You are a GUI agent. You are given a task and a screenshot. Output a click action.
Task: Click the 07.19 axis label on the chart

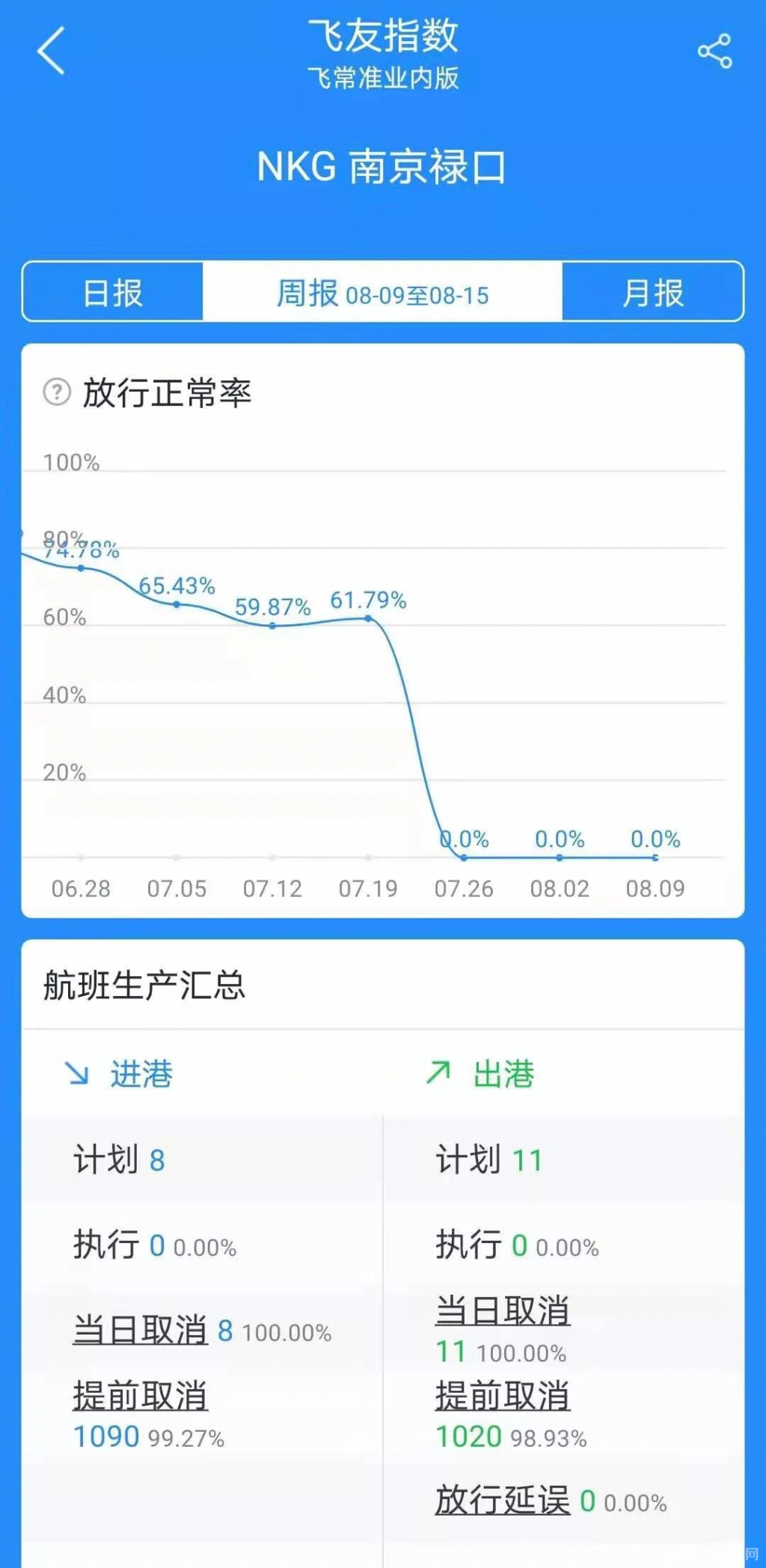tap(367, 889)
